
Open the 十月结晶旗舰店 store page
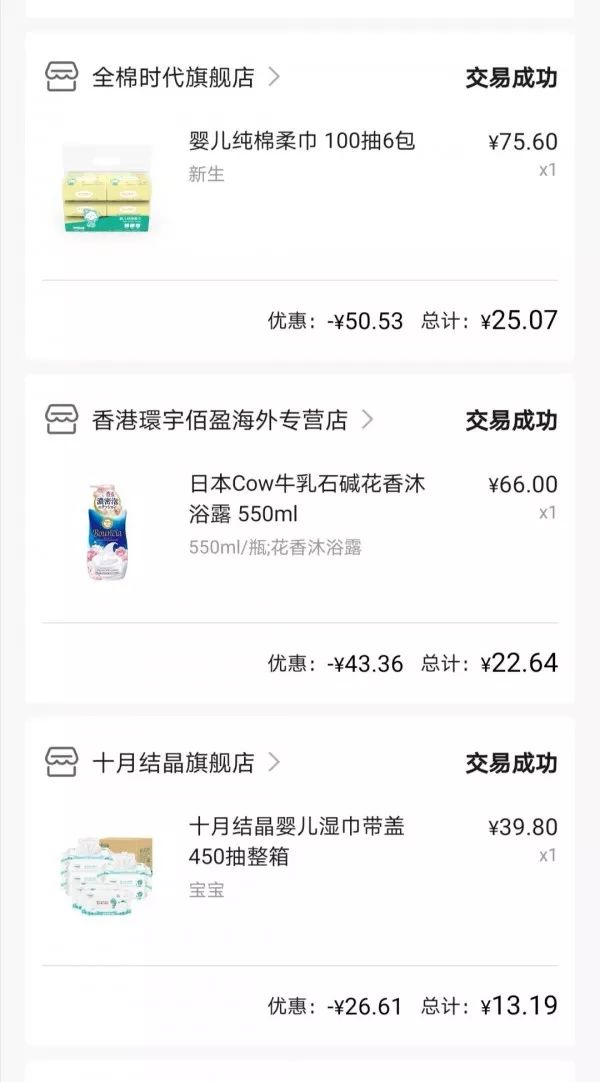pyautogui.click(x=173, y=763)
